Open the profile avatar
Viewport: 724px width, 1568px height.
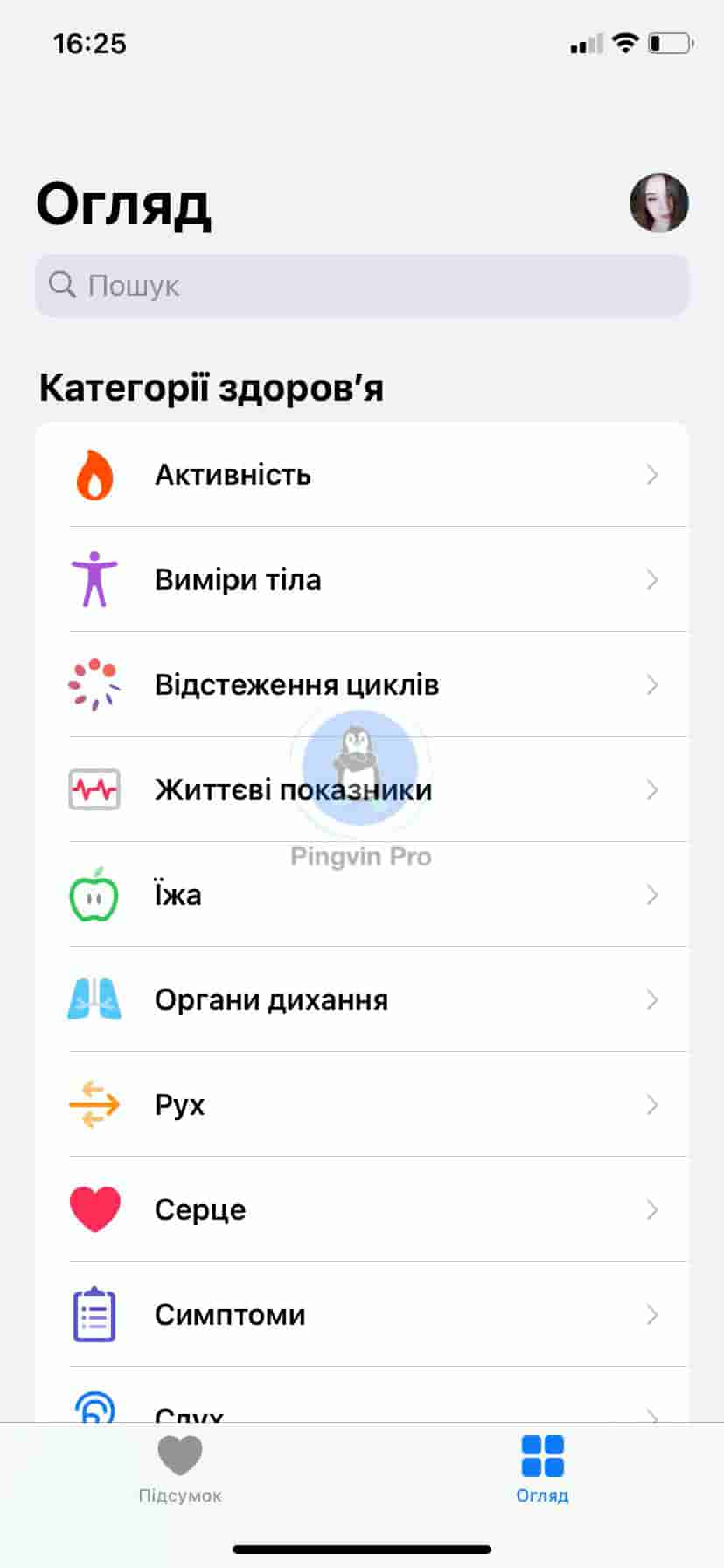[x=658, y=203]
